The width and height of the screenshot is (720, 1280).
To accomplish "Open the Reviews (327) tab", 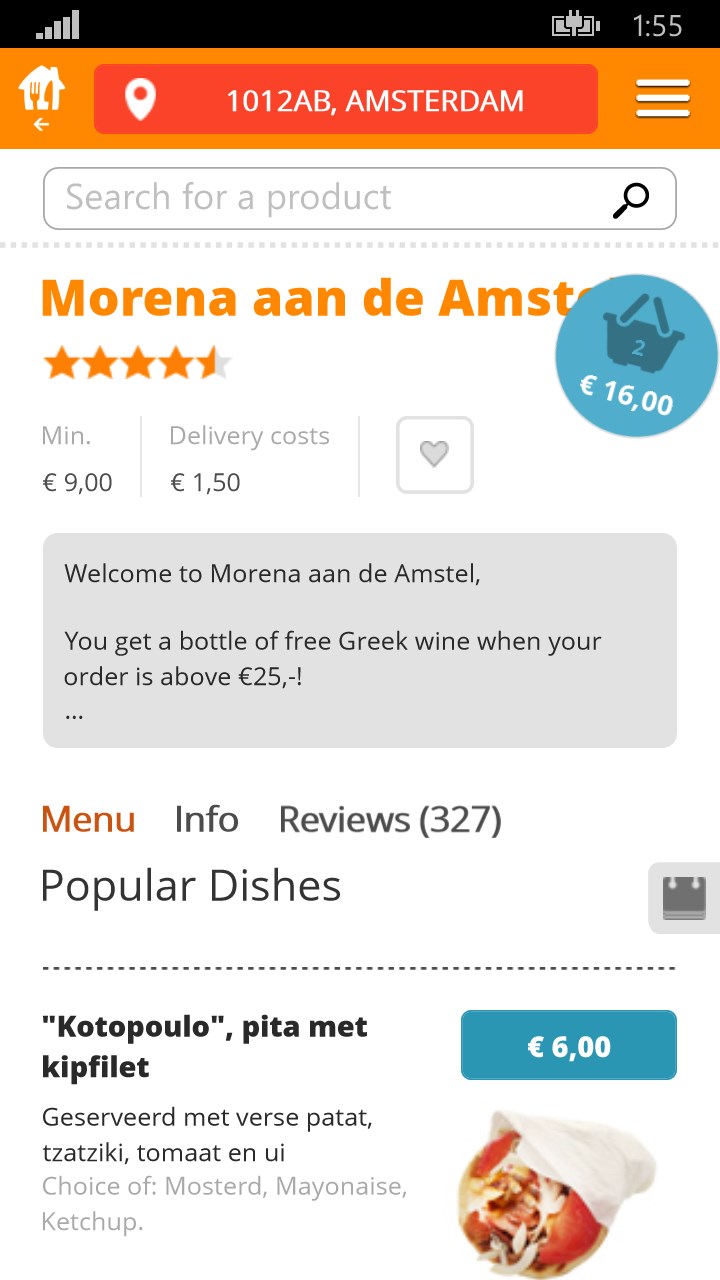I will pos(390,820).
